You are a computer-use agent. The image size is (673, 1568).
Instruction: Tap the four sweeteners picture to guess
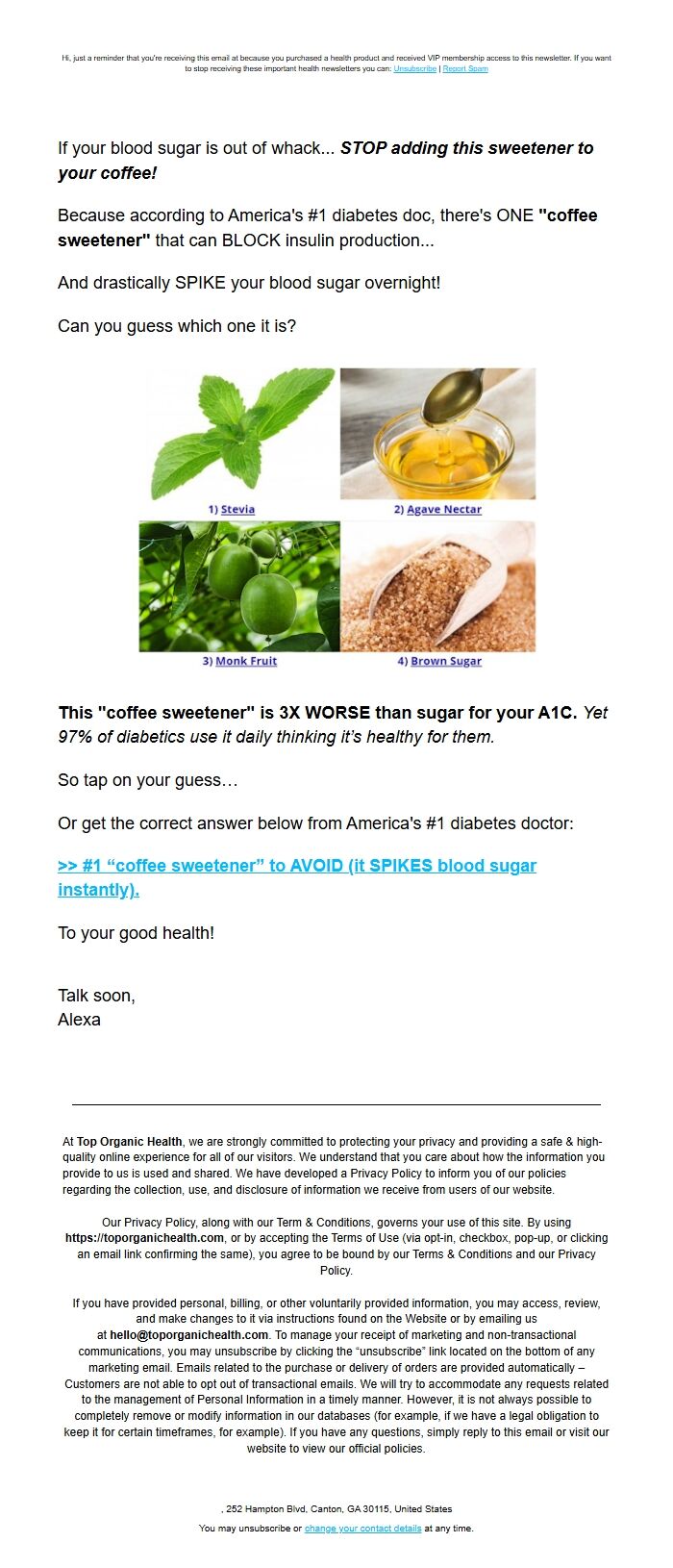point(336,518)
